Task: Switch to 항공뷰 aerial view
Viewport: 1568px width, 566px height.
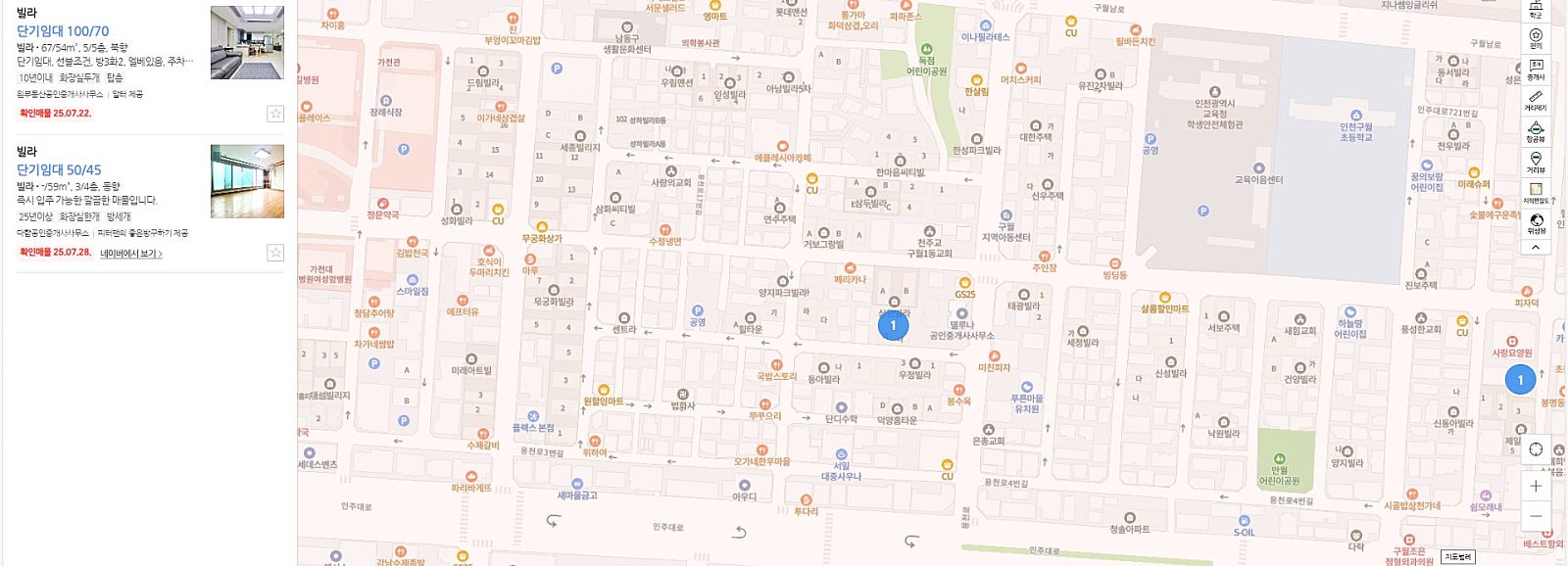Action: (1536, 132)
